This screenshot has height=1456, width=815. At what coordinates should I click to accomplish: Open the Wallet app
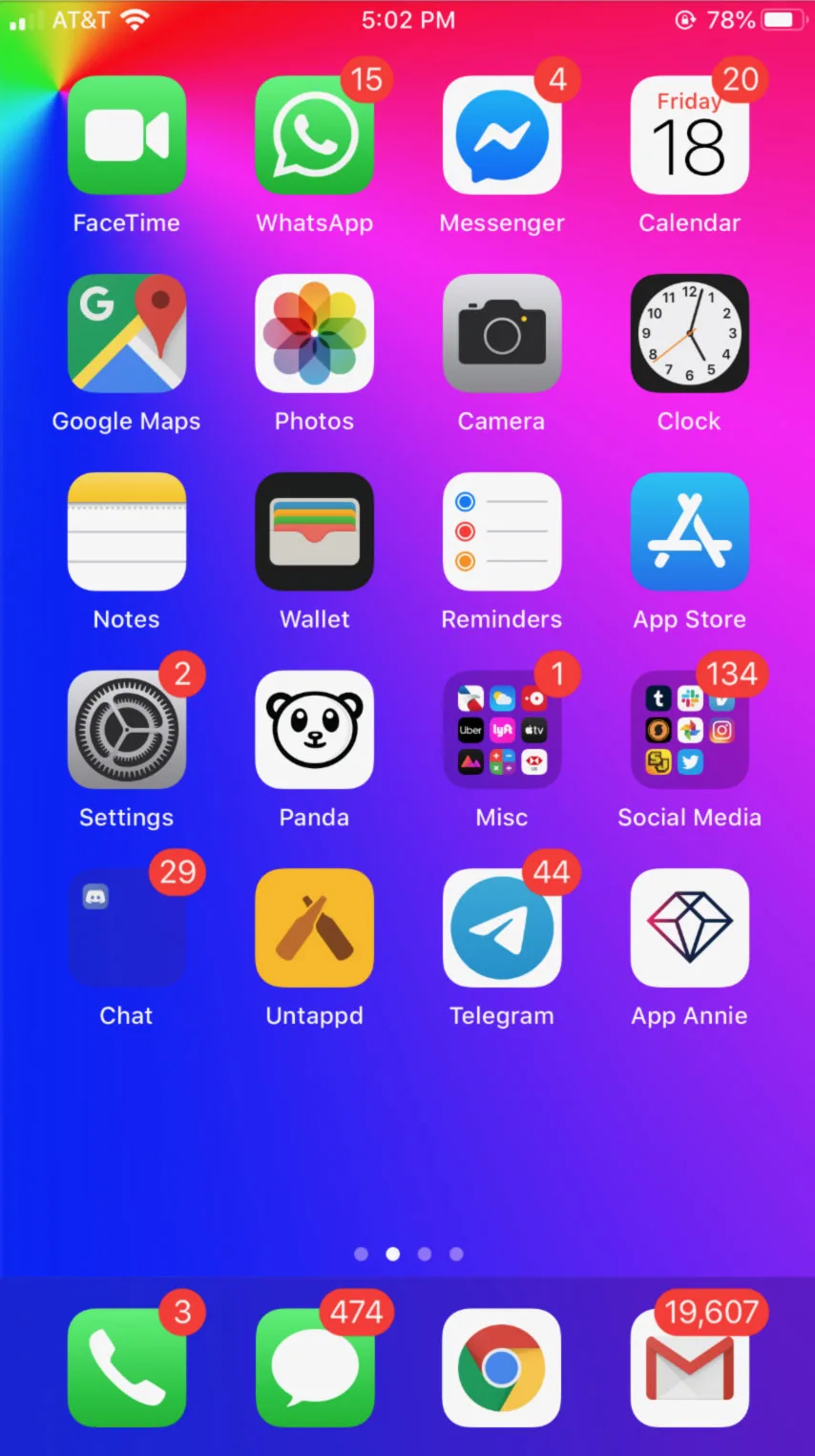(x=315, y=531)
